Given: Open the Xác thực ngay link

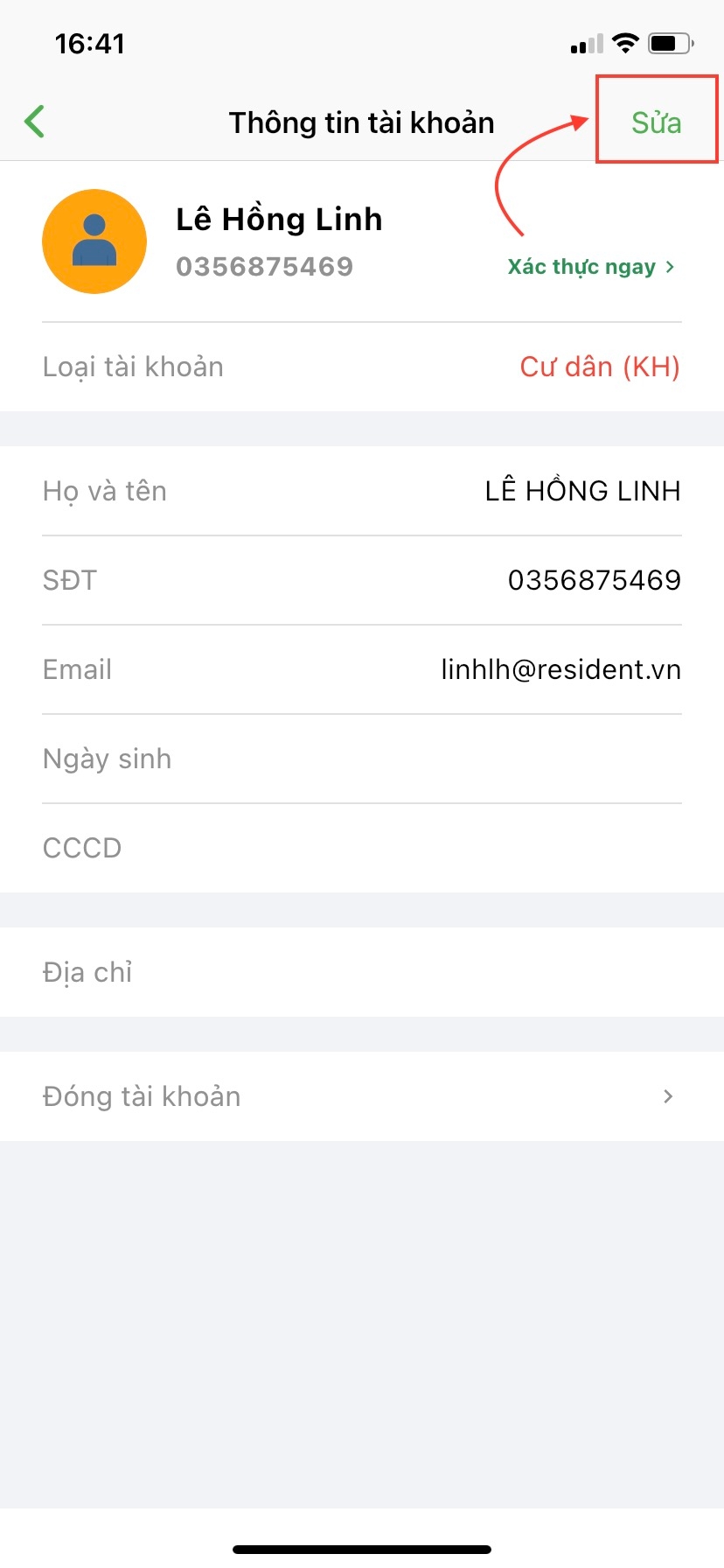Looking at the screenshot, I should pyautogui.click(x=590, y=267).
